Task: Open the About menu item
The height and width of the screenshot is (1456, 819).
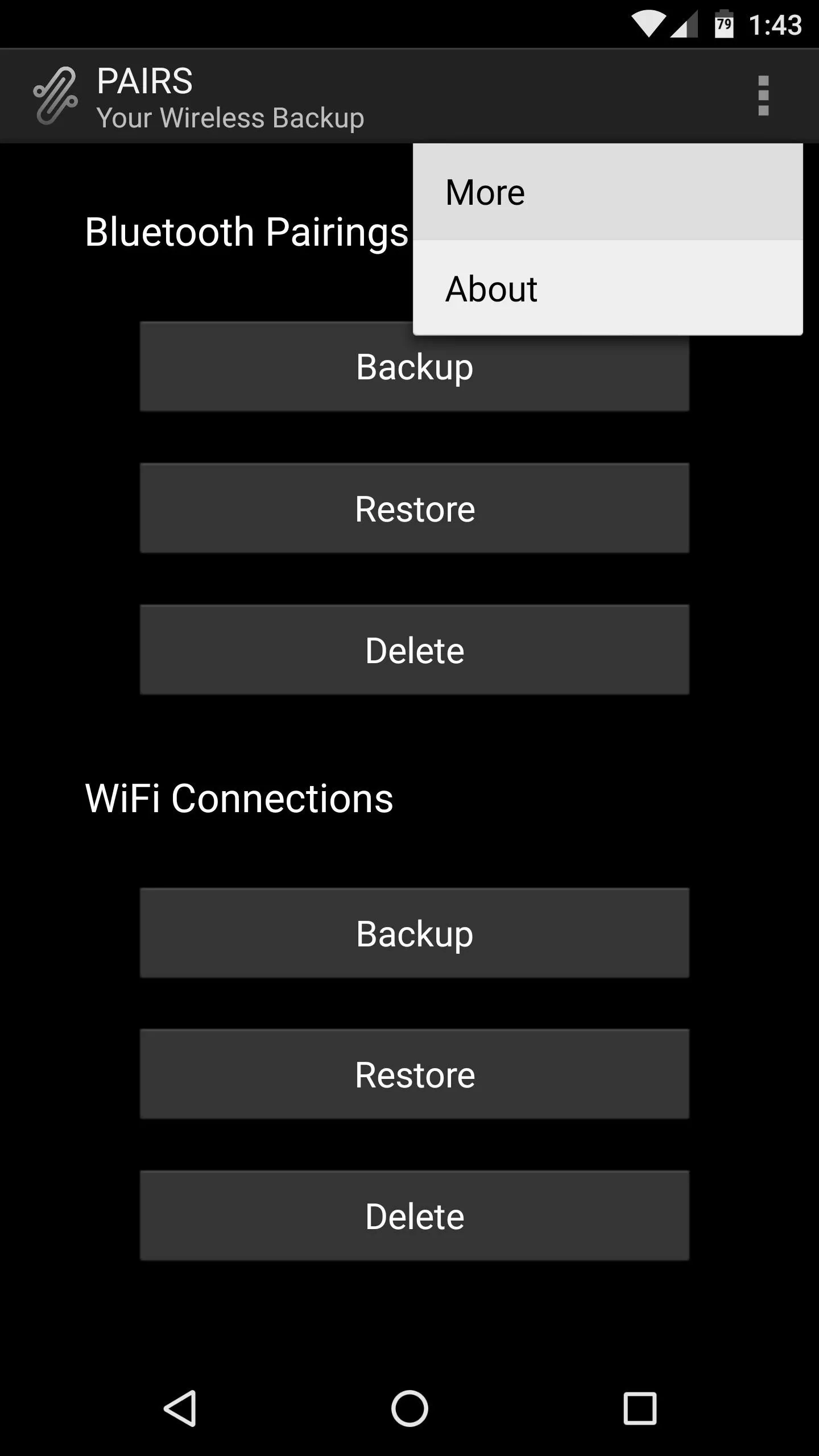Action: 607,288
